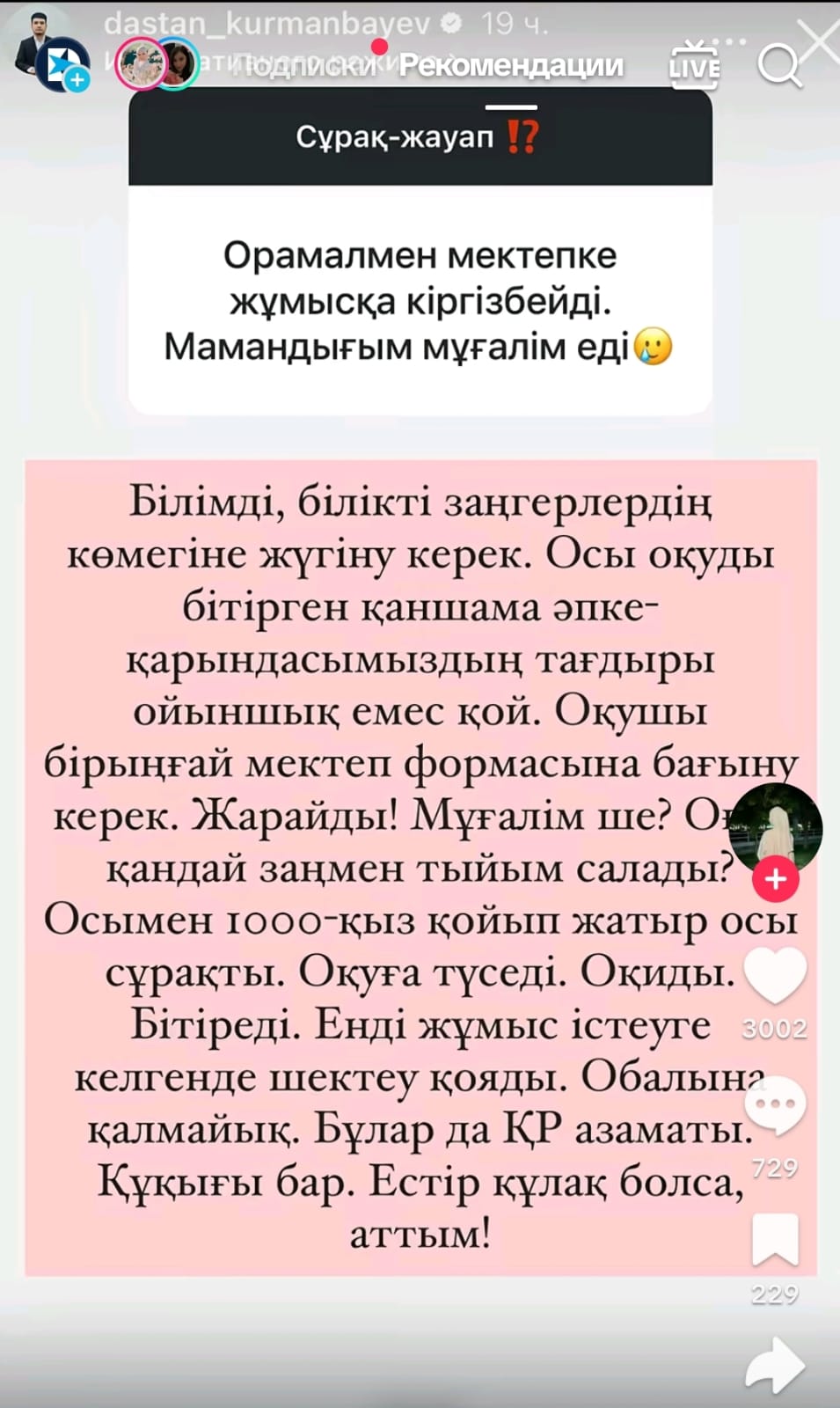Open the video author's profile picture
This screenshot has width=840, height=1408.
coord(775,825)
